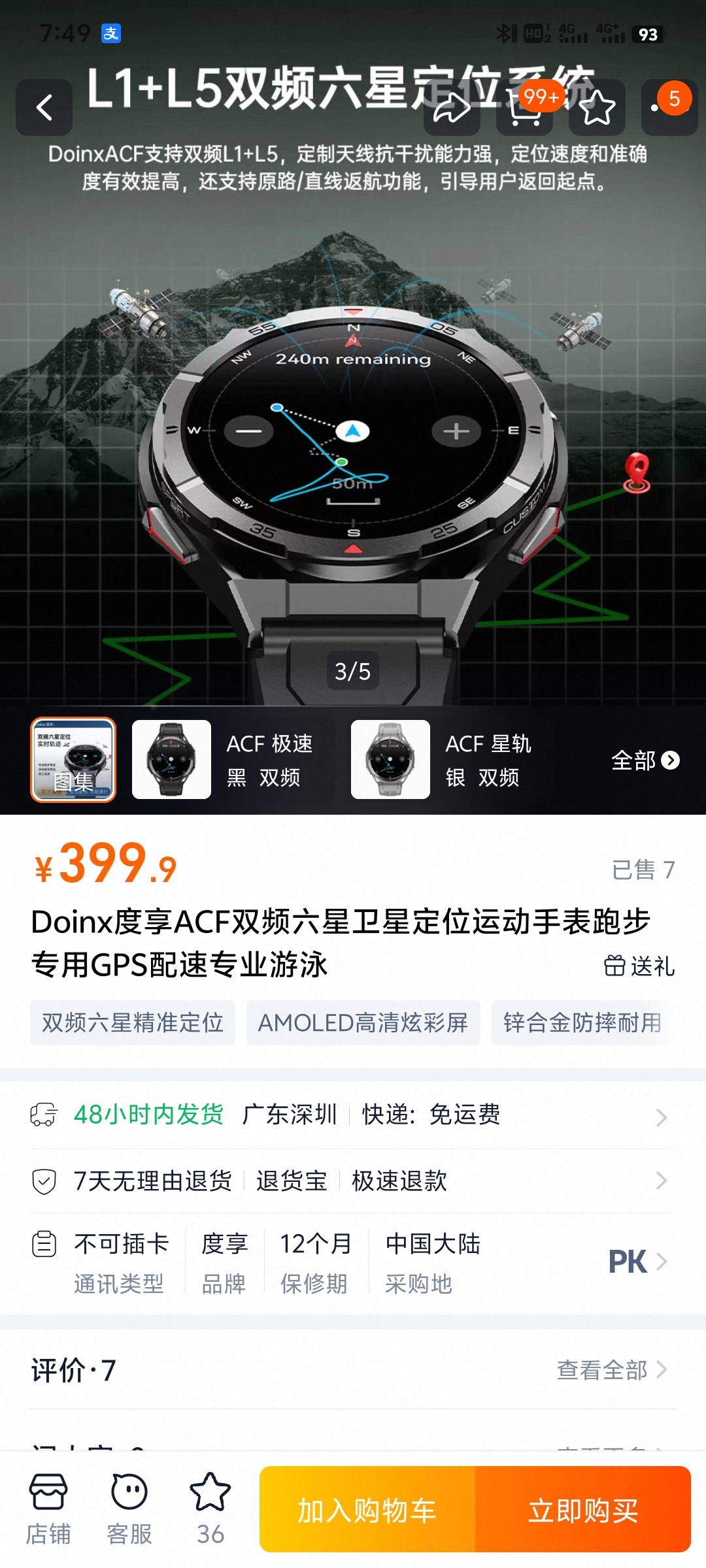Open the 48小时内发货 shipping details row

click(353, 1115)
